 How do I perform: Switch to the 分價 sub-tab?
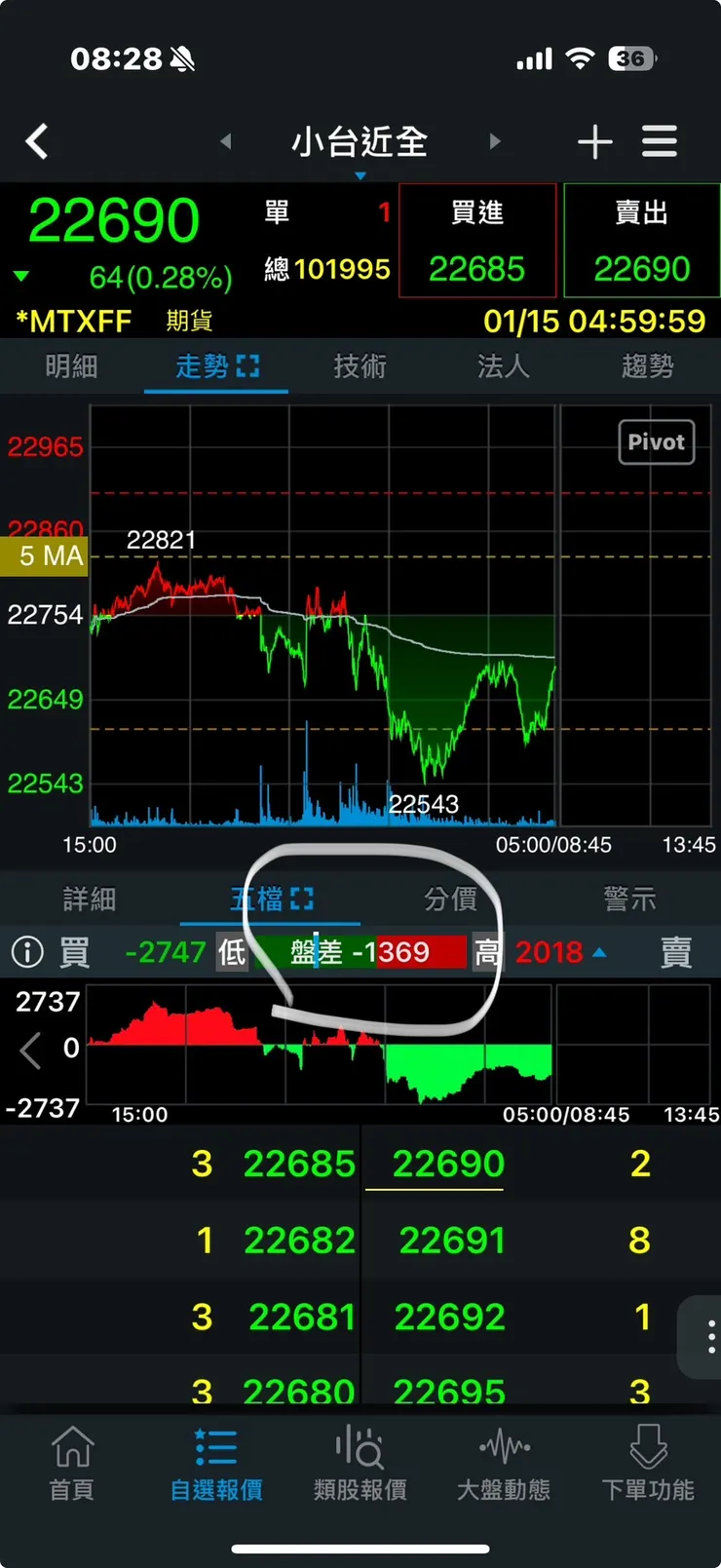[450, 899]
